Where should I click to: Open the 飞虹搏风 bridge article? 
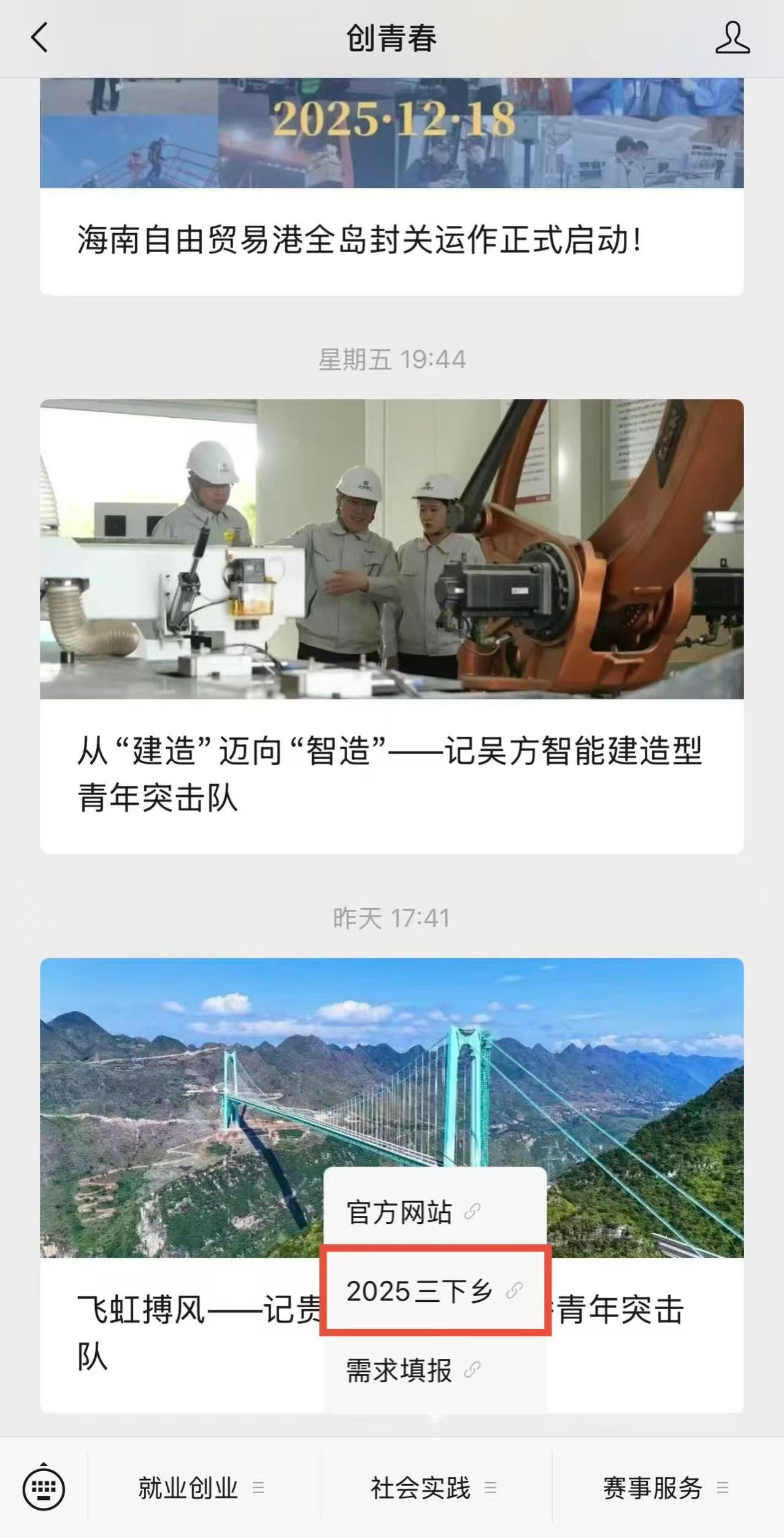coord(184,1104)
